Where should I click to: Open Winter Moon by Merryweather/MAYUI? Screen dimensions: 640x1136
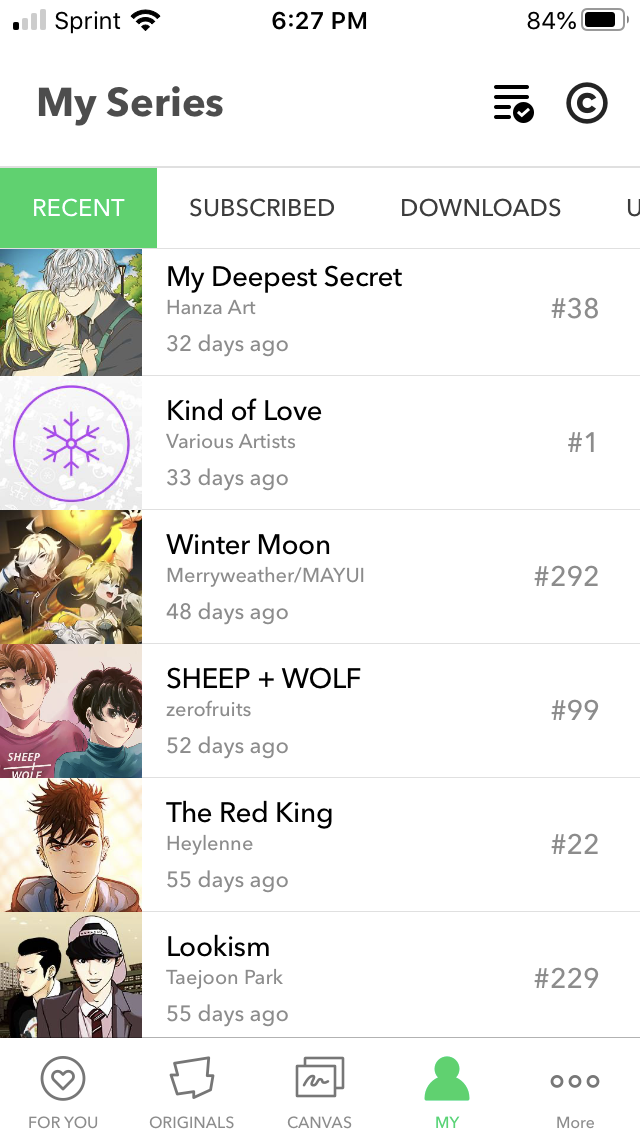[320, 577]
